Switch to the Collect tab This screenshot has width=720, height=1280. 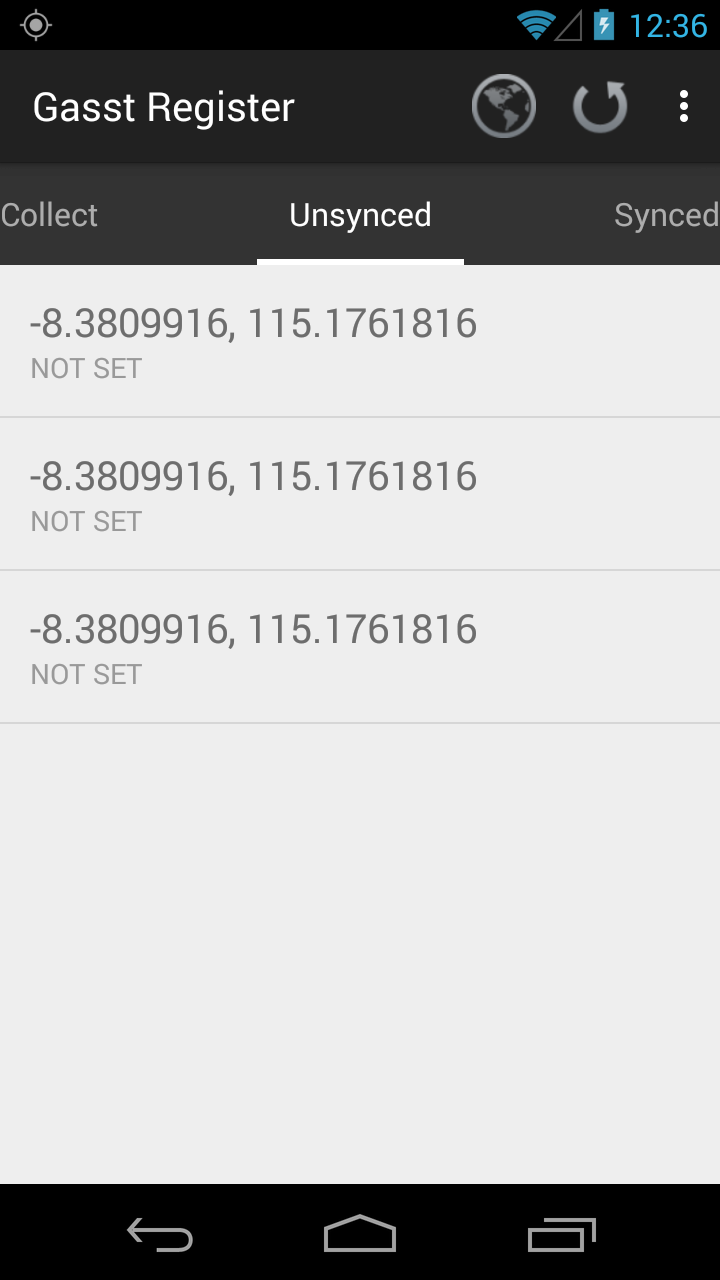[49, 215]
